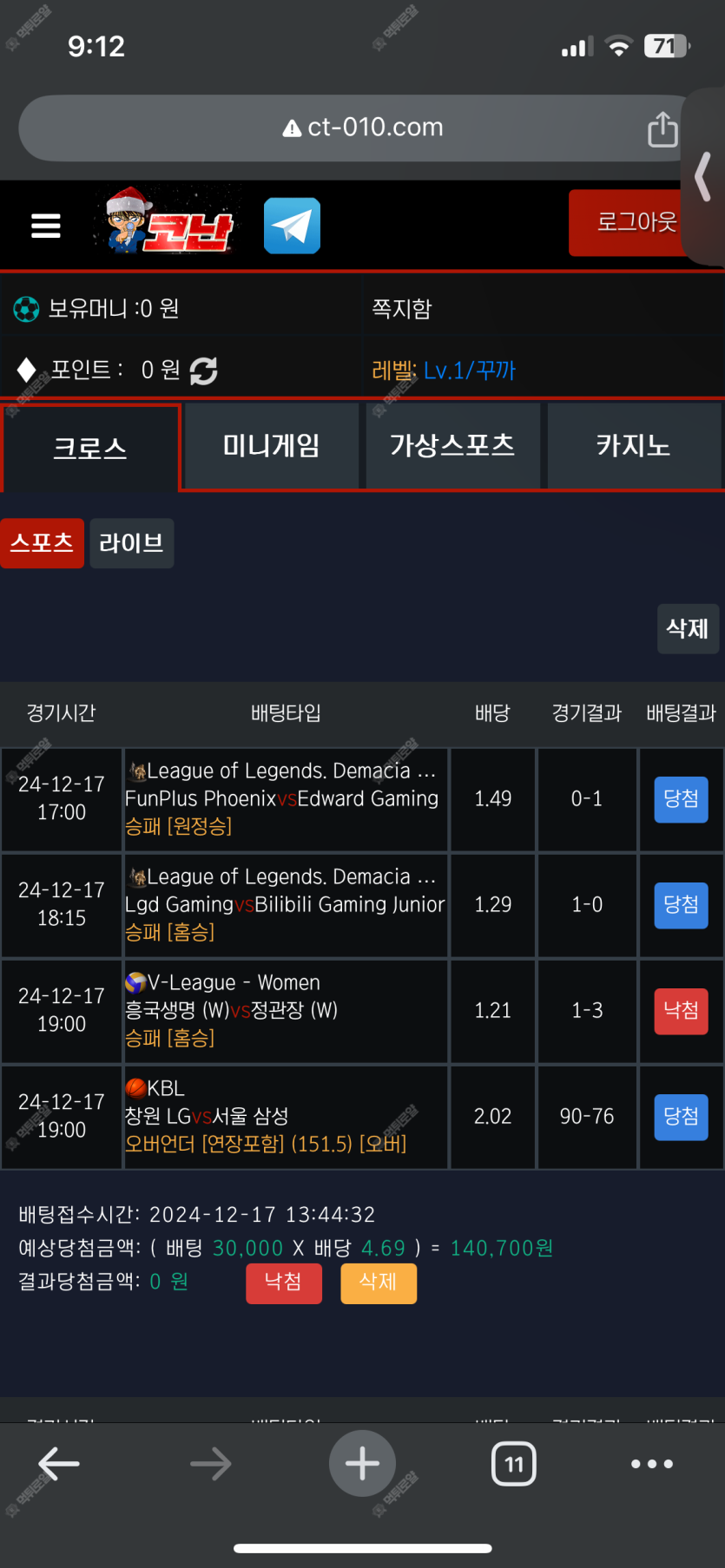Image resolution: width=725 pixels, height=1568 pixels.
Task: Open the 카지노 tab
Action: click(x=633, y=446)
